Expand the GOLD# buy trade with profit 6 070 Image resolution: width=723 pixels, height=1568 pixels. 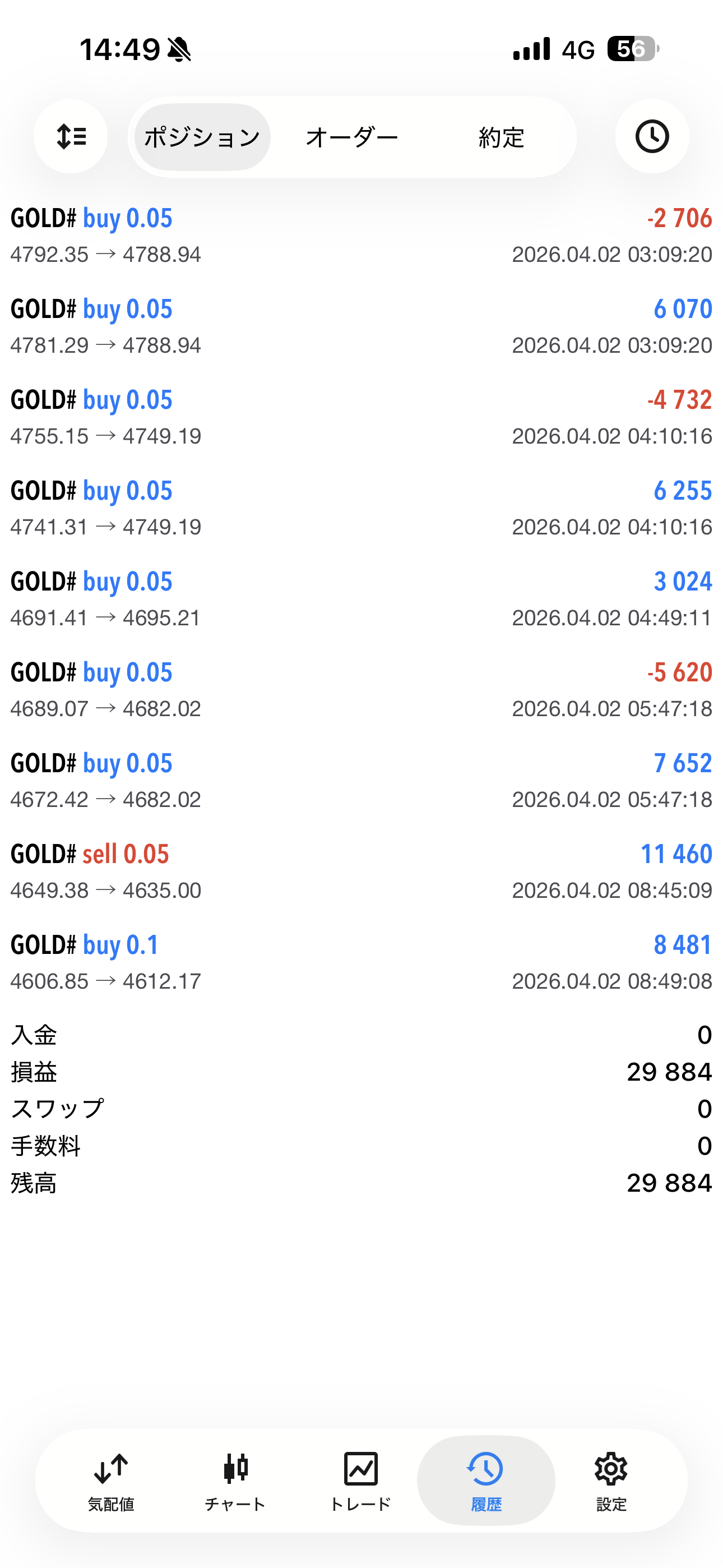[361, 327]
